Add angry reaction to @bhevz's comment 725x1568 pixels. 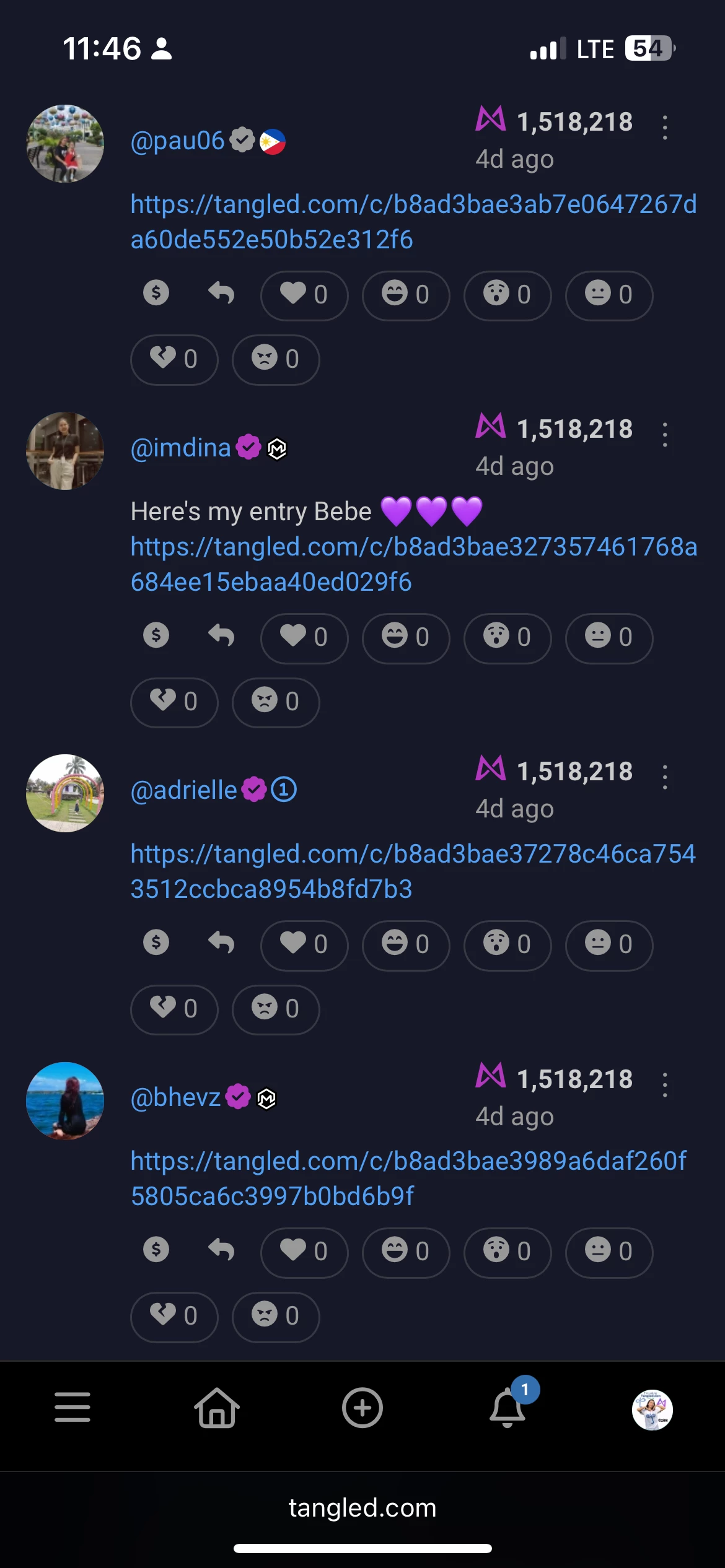pos(276,1317)
